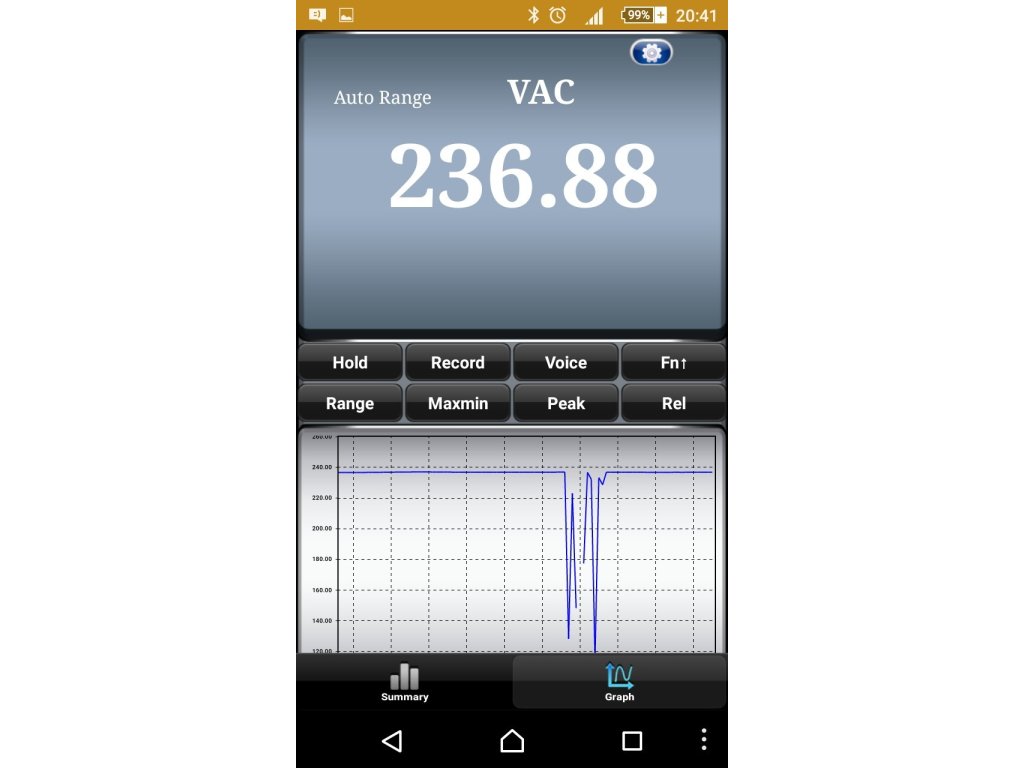The height and width of the screenshot is (768, 1024).
Task: Tap the Fn↑ function button
Action: click(674, 362)
